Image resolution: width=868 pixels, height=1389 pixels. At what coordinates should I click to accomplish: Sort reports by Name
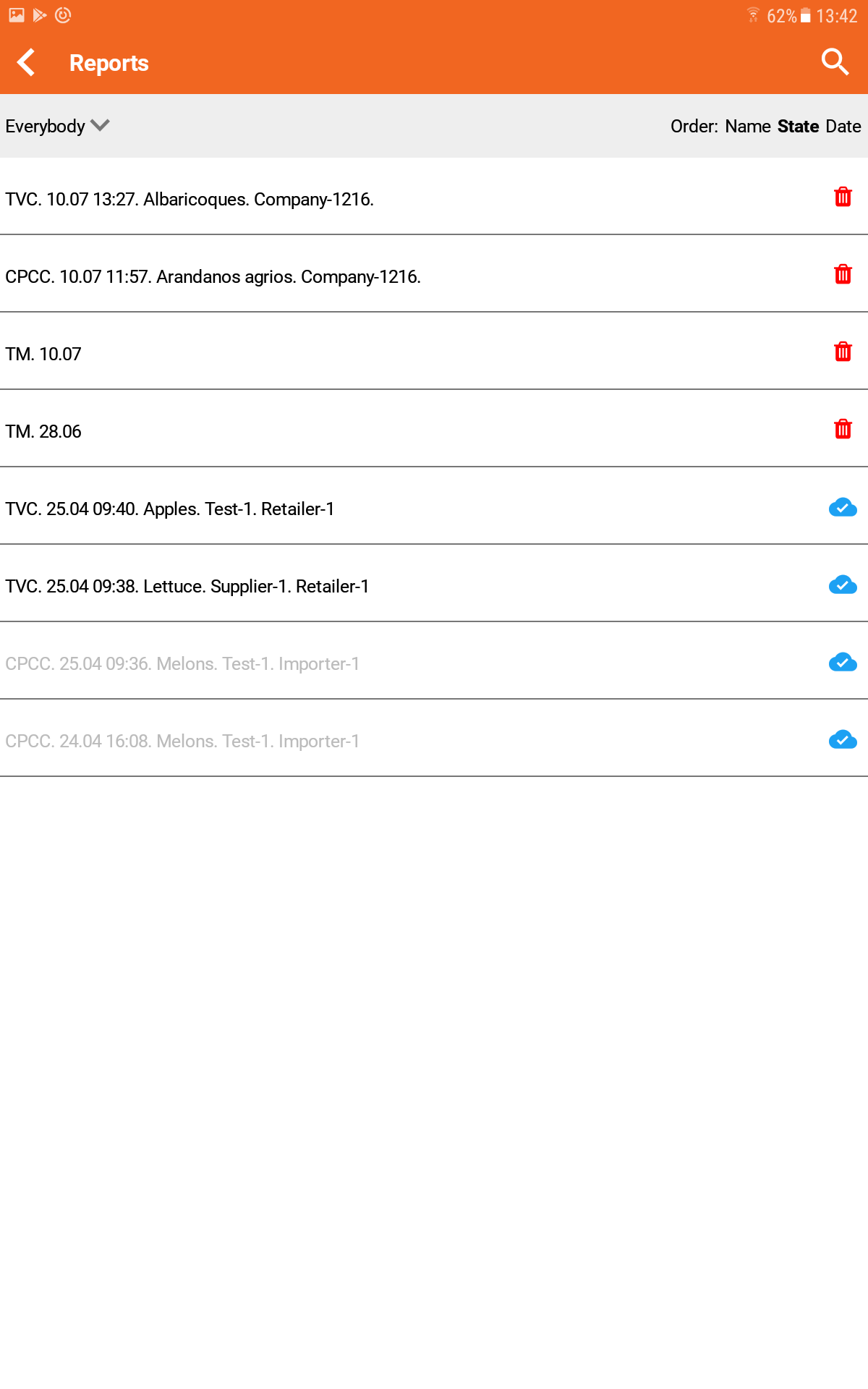coord(747,127)
